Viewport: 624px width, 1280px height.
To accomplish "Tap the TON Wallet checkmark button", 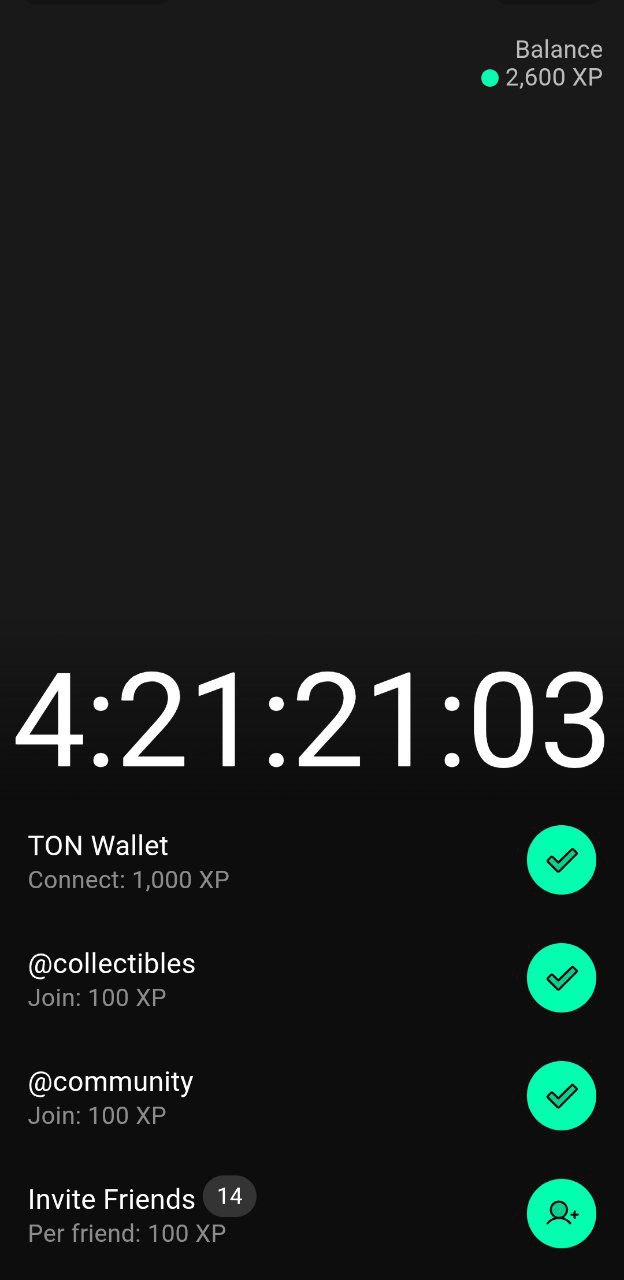I will (561, 860).
